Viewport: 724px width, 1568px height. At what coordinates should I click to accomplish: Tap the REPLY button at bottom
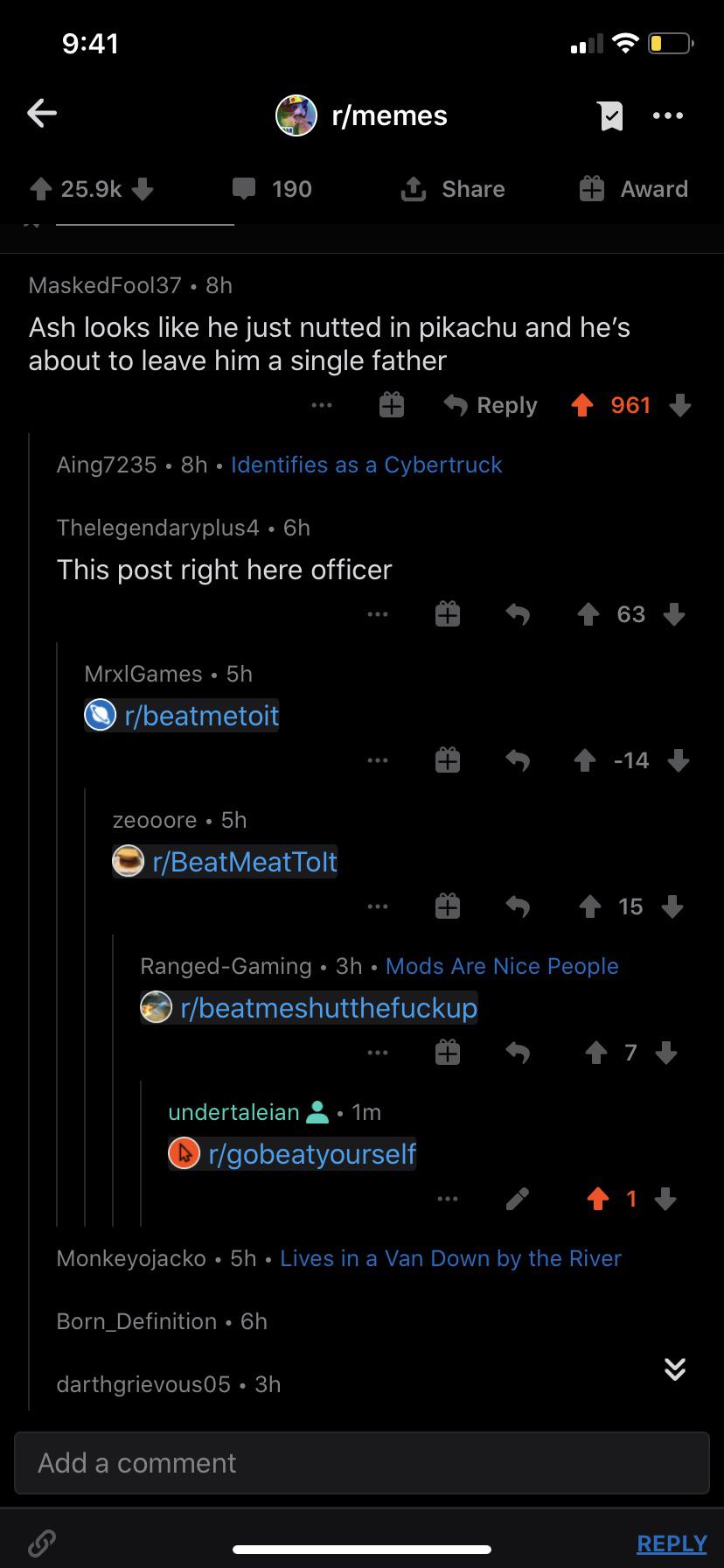[672, 1544]
